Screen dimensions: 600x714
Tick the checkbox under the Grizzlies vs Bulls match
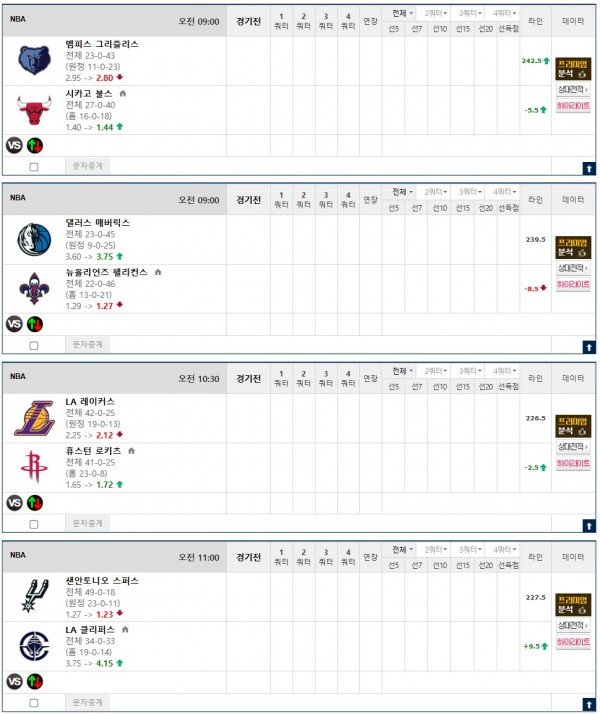pyautogui.click(x=34, y=167)
